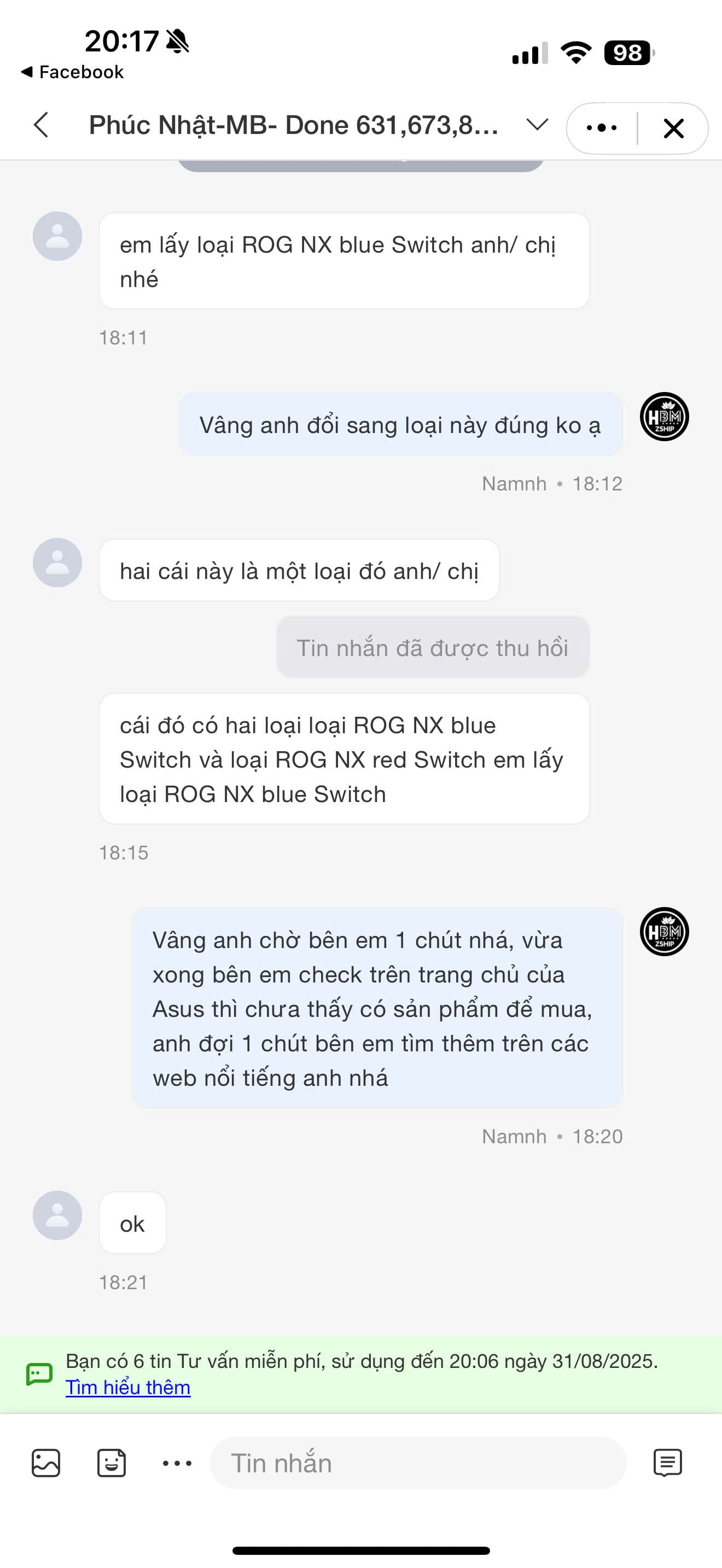Go back from the Phúc Nhật chat
The width and height of the screenshot is (722, 1568).
[x=42, y=126]
